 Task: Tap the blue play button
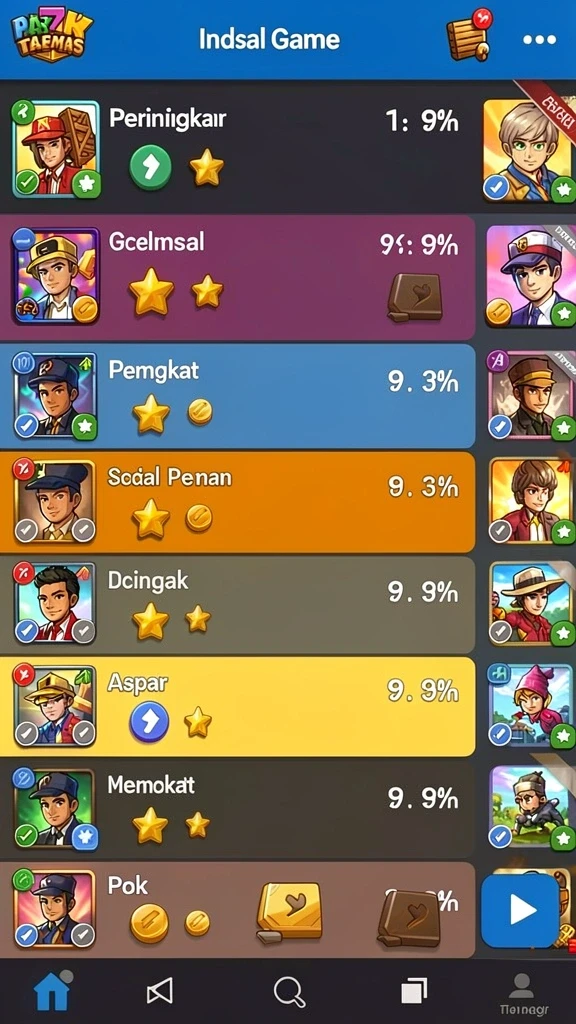coord(520,910)
